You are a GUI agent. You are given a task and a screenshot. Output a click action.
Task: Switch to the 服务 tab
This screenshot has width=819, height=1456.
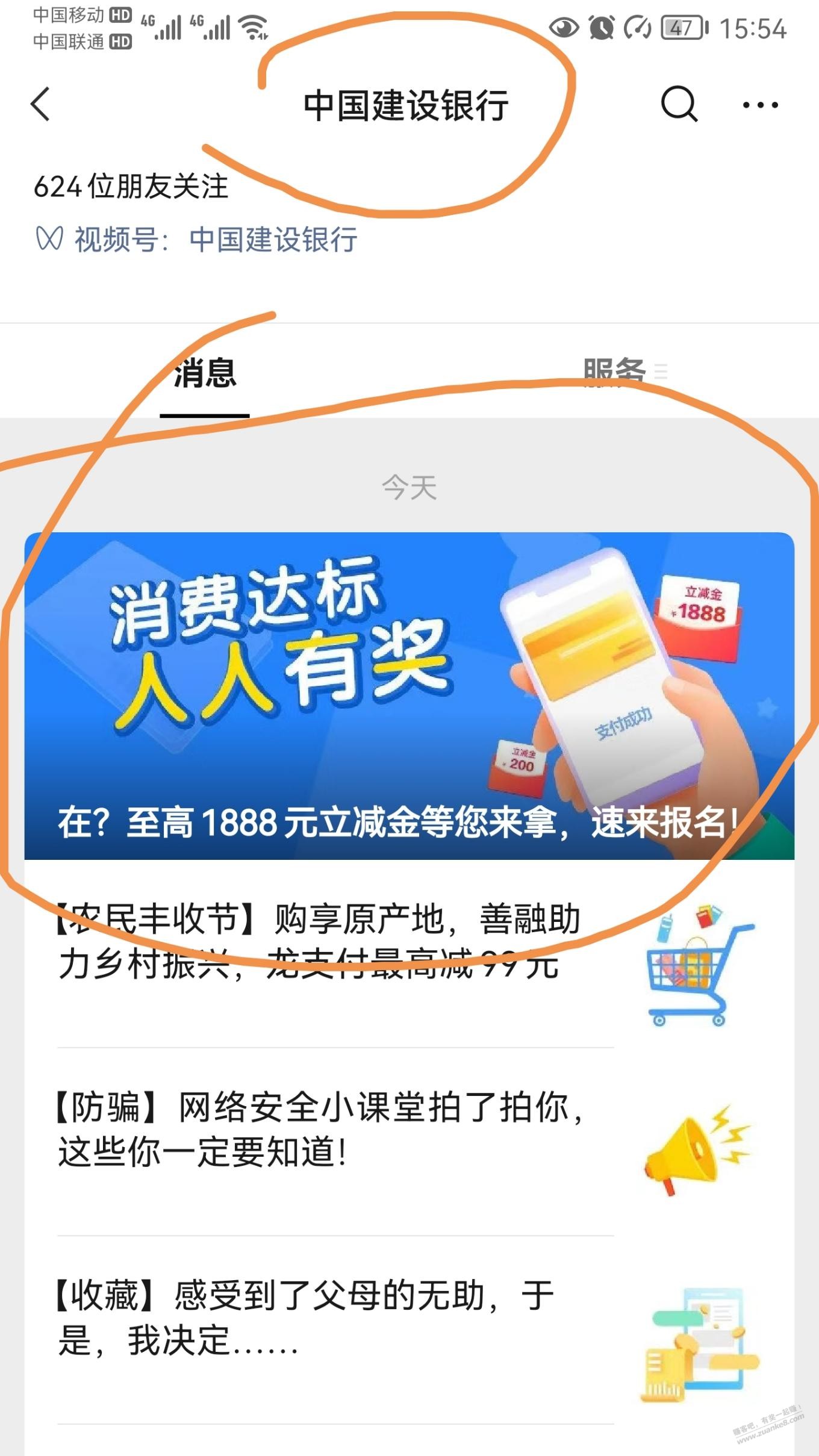615,372
